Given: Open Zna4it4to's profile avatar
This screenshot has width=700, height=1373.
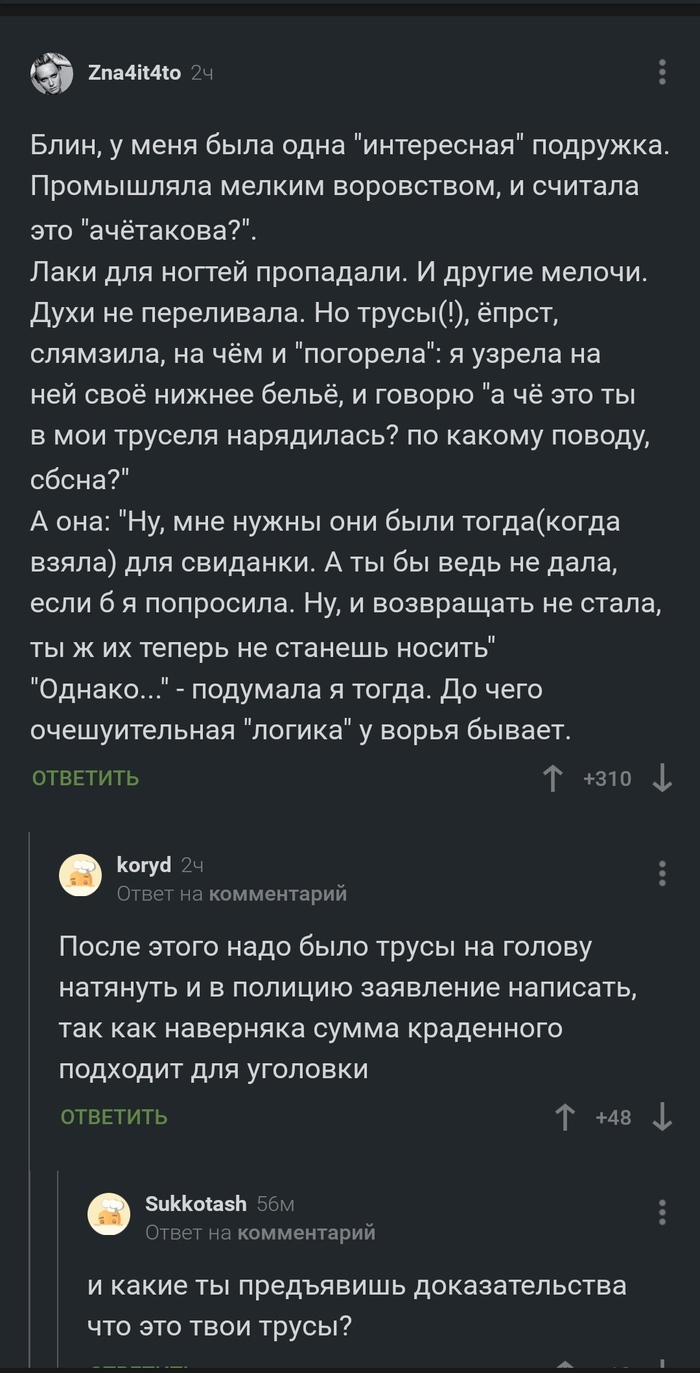Looking at the screenshot, I should point(52,73).
